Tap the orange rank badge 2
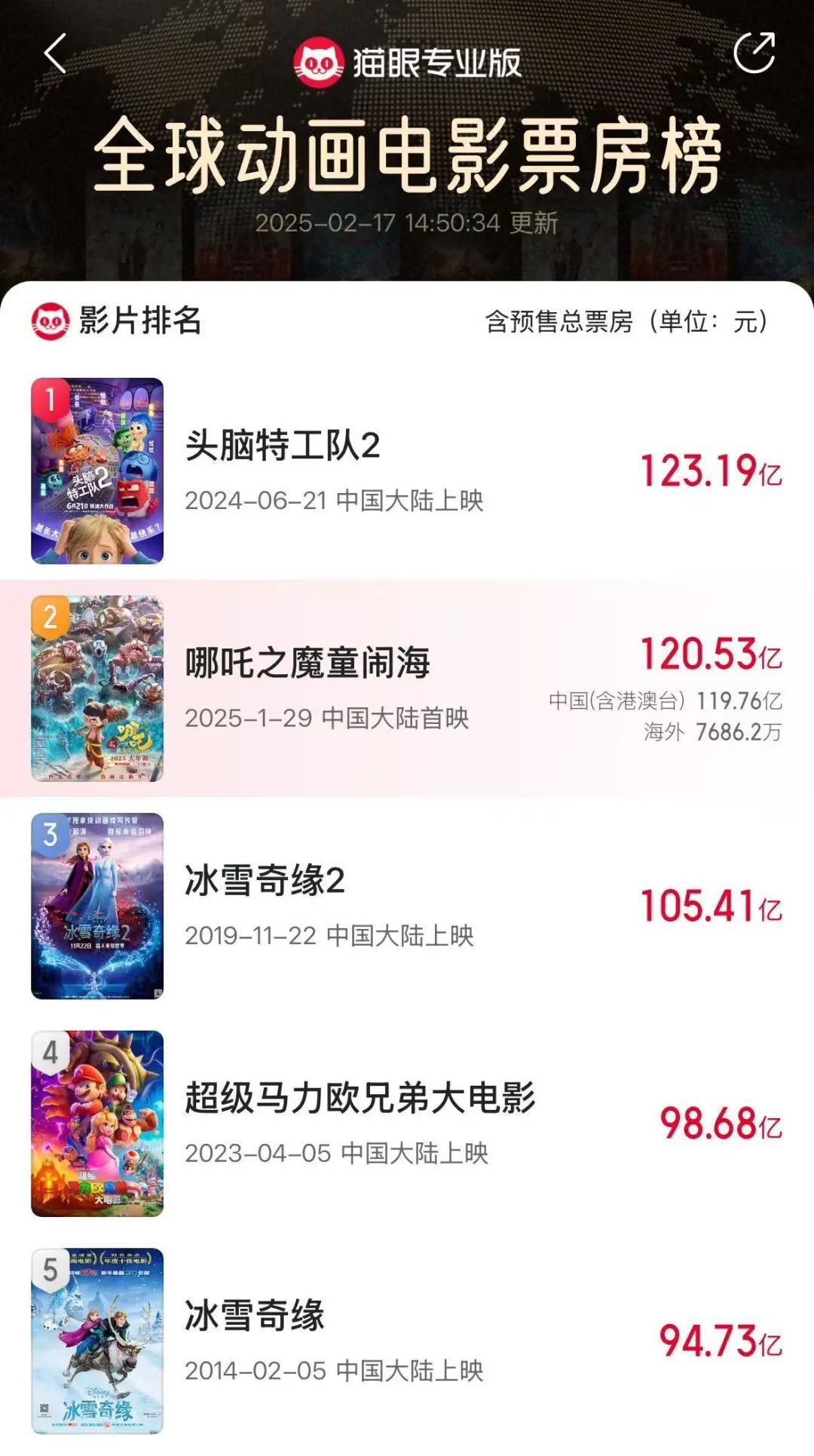The height and width of the screenshot is (1456, 814). pyautogui.click(x=48, y=615)
